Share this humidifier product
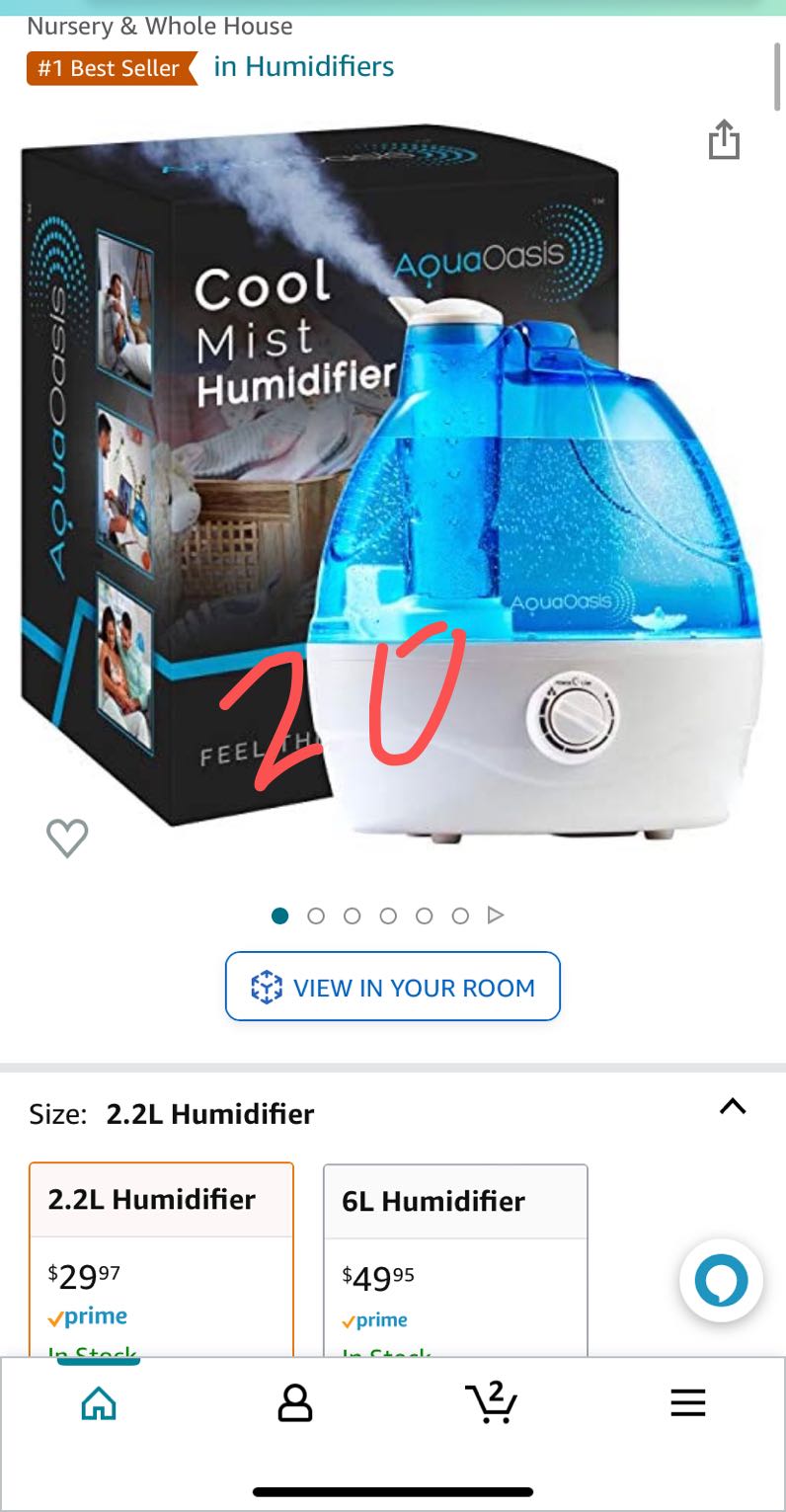This screenshot has height=1512, width=786. tap(724, 139)
